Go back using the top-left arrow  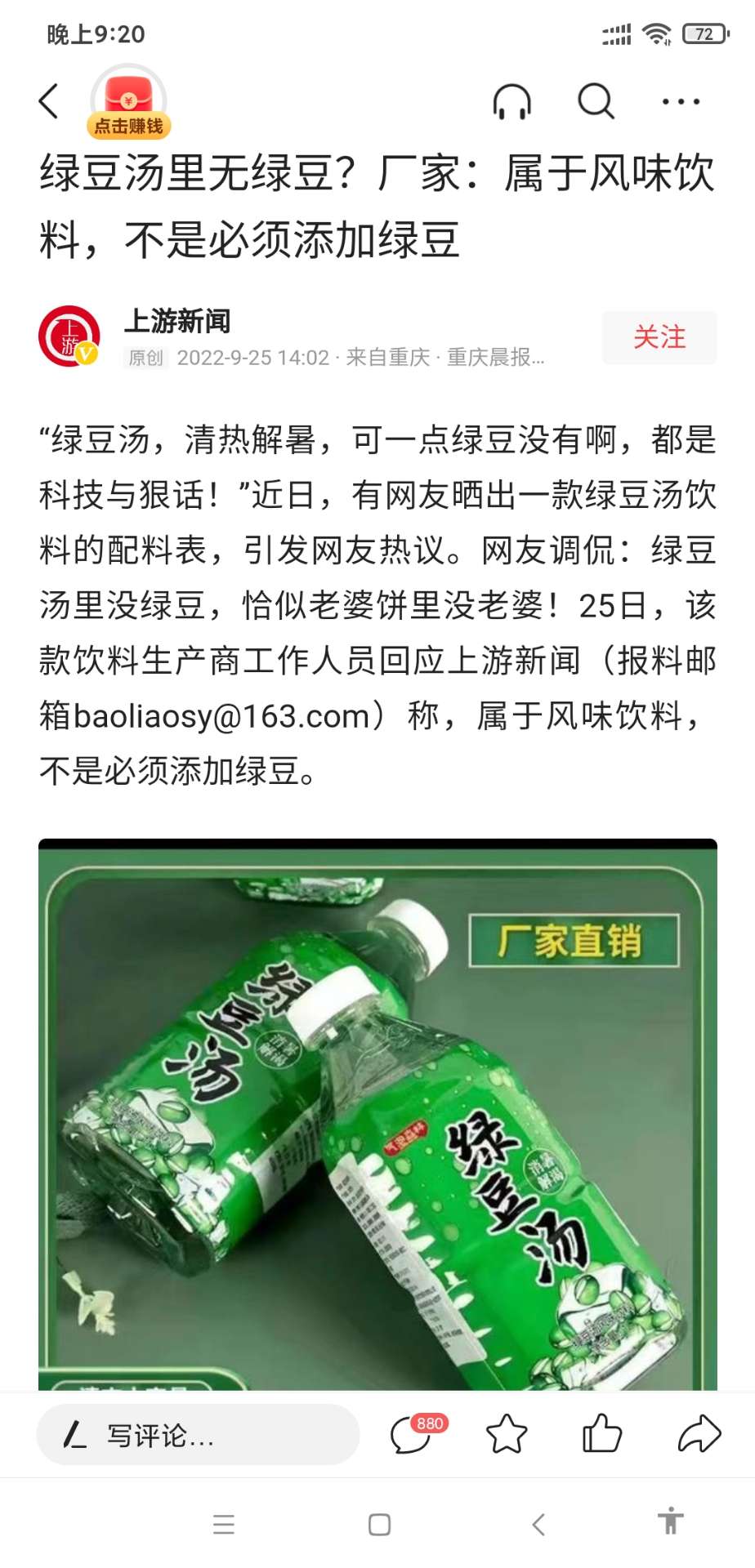49,101
